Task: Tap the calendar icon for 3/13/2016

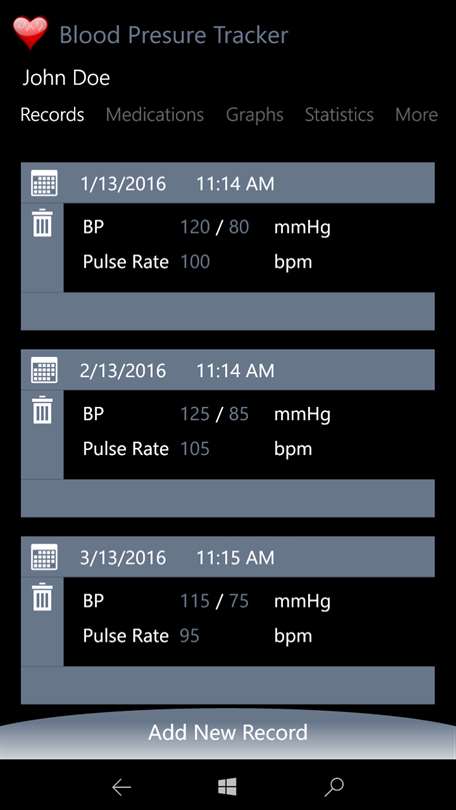Action: coord(44,557)
